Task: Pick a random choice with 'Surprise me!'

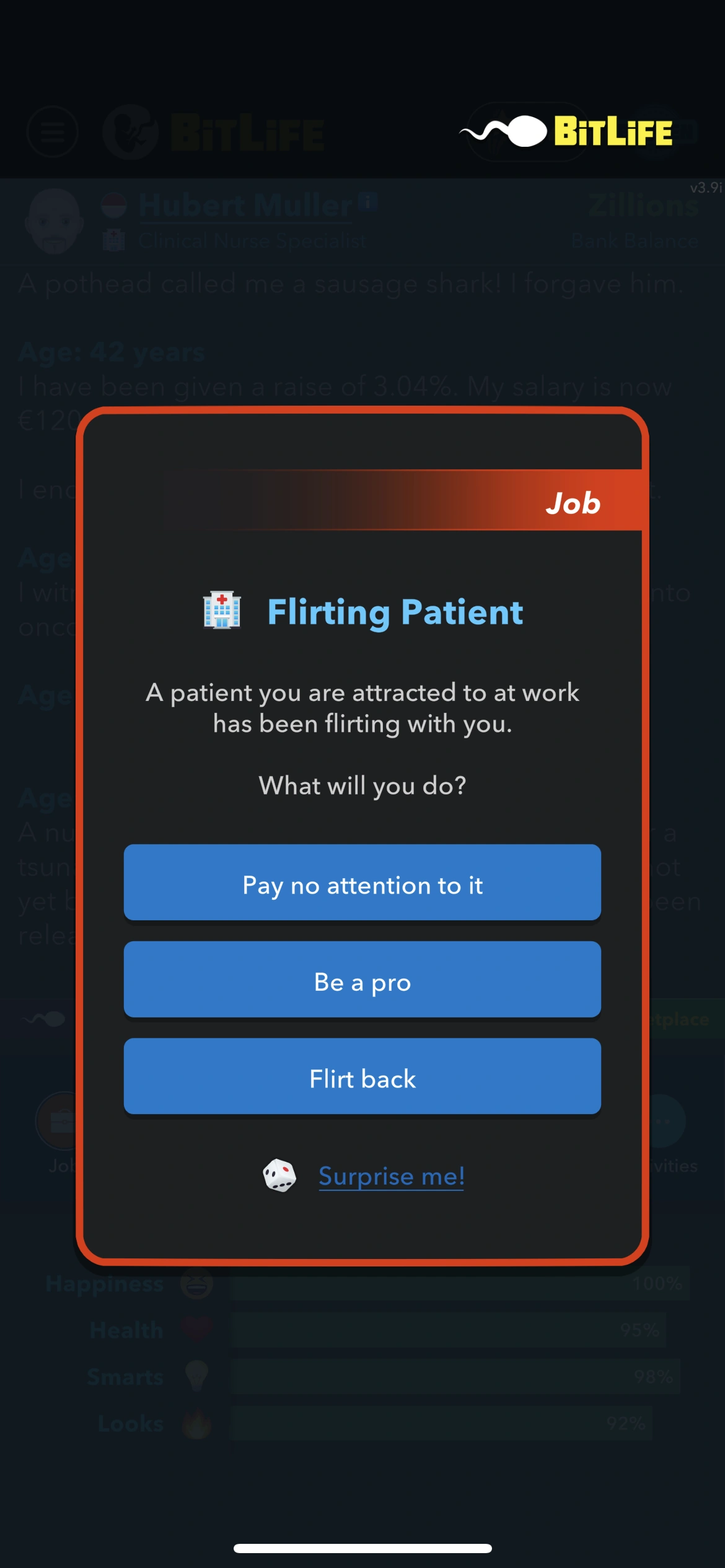Action: (x=390, y=1175)
